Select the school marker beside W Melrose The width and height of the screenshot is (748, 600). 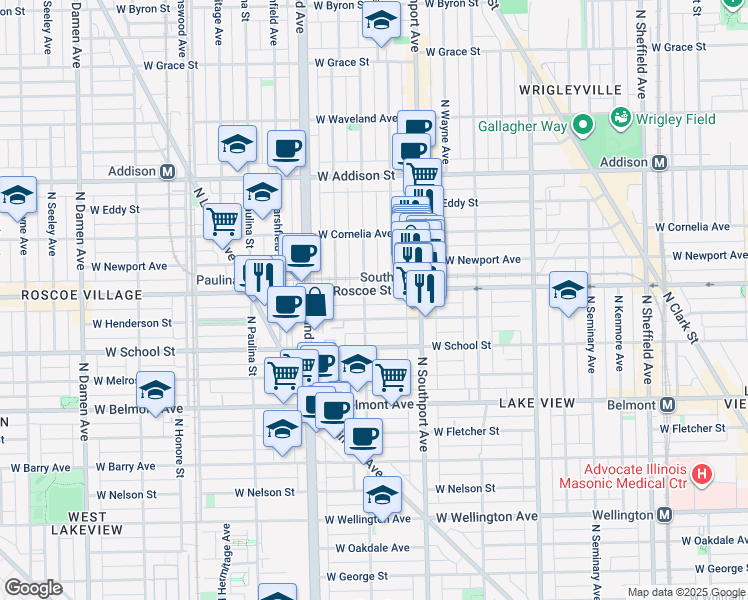pyautogui.click(x=156, y=391)
